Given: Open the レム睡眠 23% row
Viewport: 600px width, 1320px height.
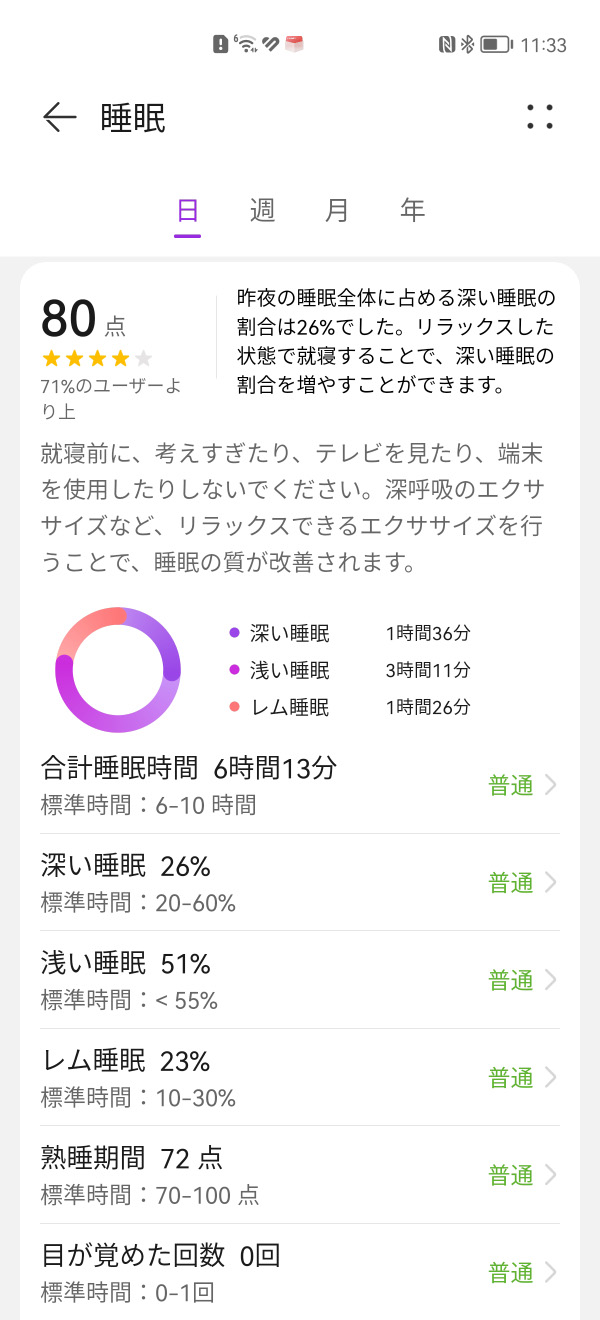Looking at the screenshot, I should pos(300,1078).
